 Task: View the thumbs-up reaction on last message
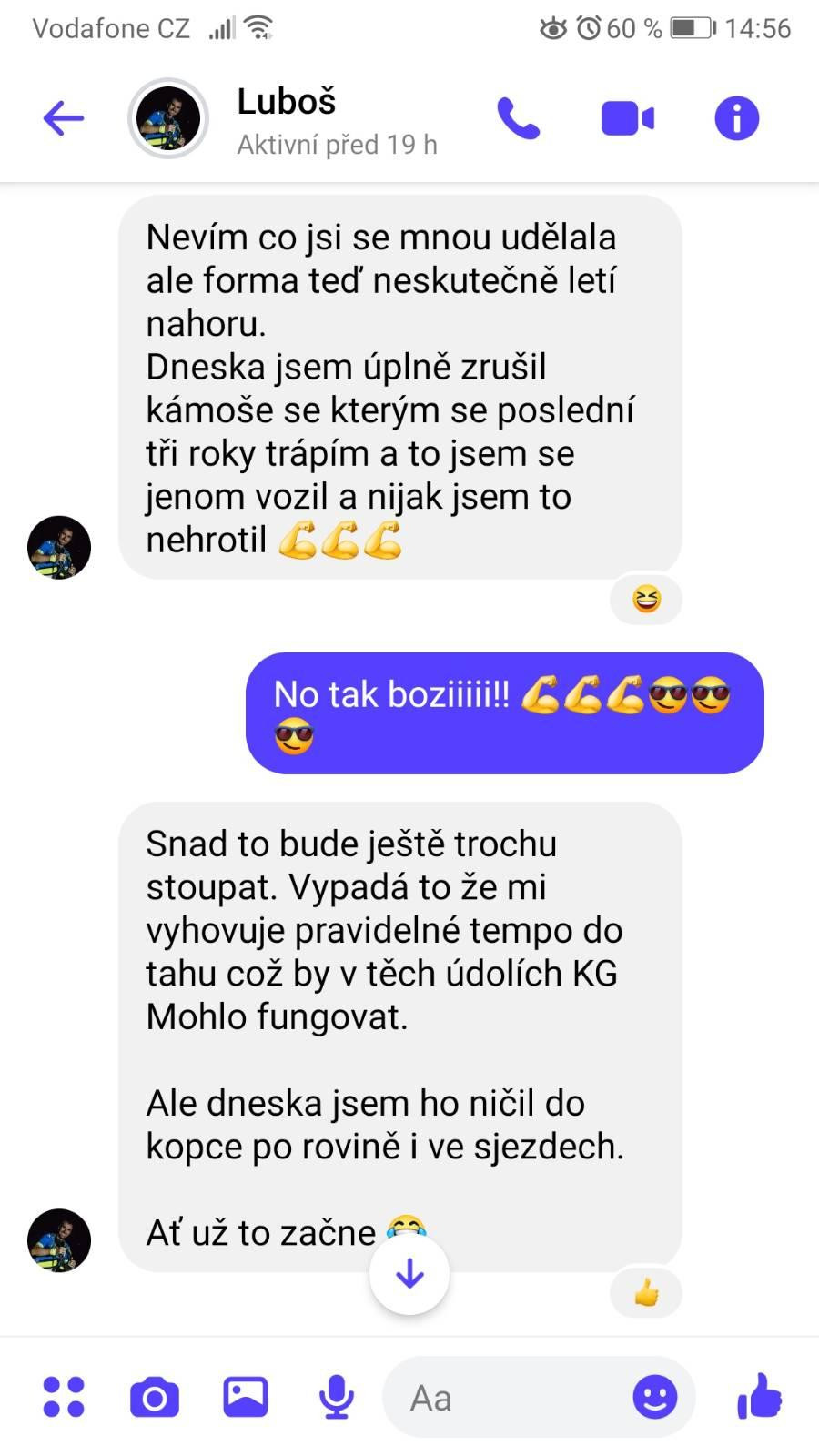coord(646,1292)
